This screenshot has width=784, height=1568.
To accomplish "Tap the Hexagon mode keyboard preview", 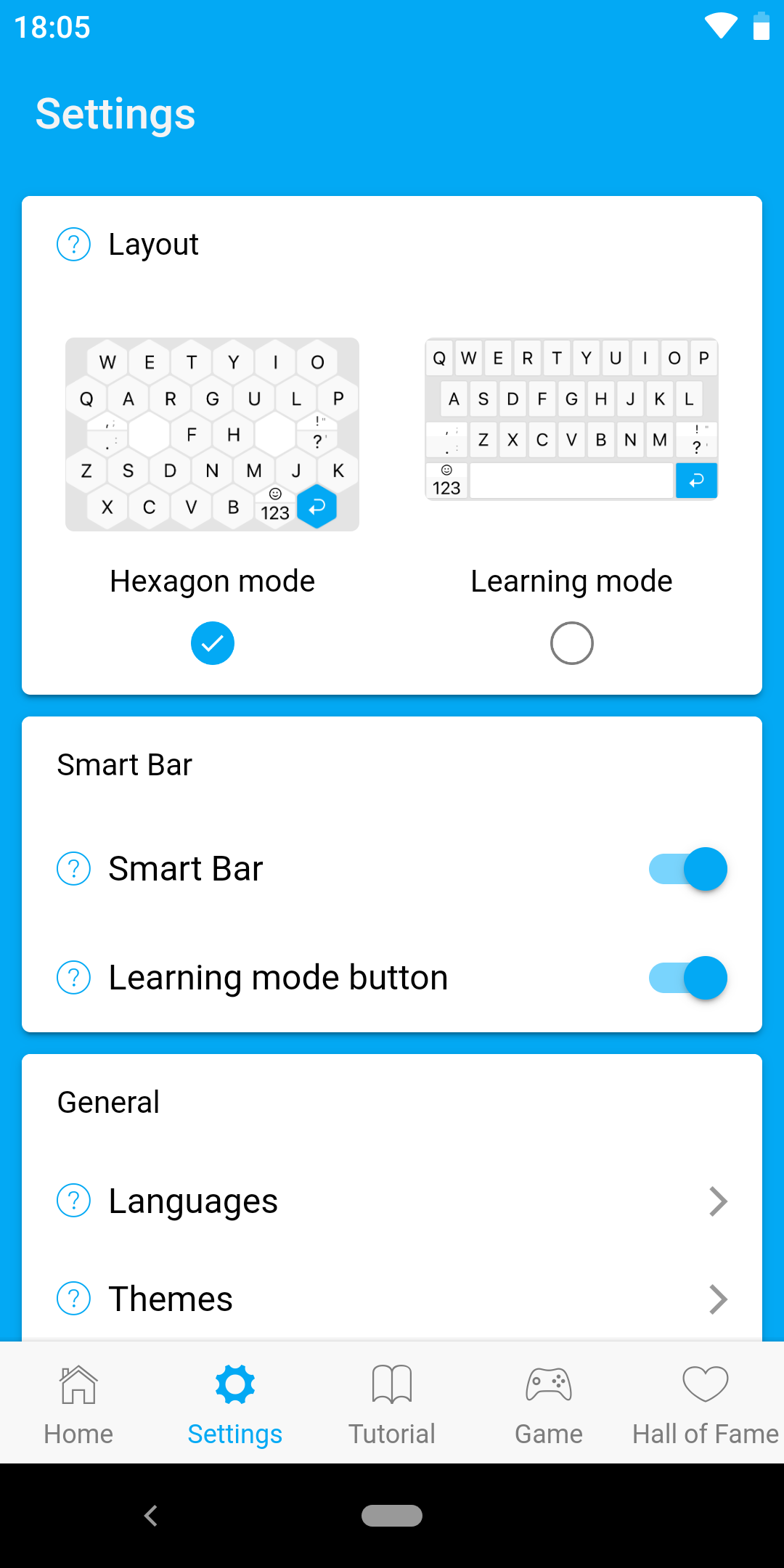I will point(212,434).
